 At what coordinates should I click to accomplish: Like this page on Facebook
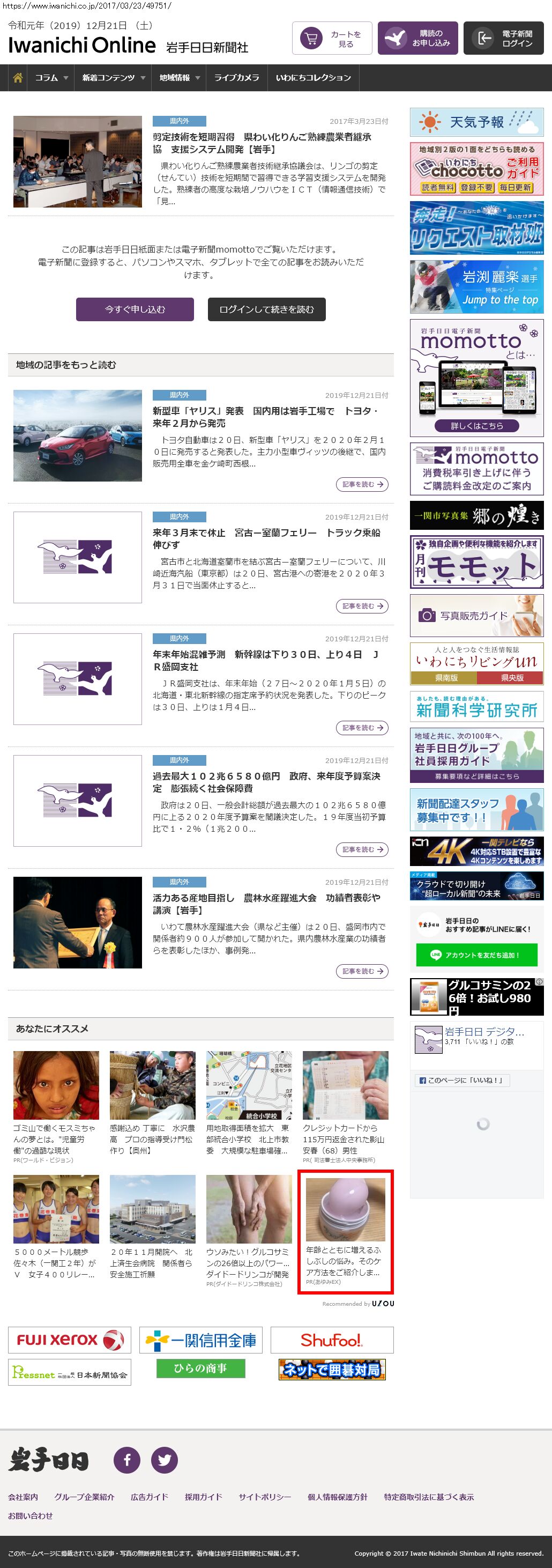coord(463,1081)
